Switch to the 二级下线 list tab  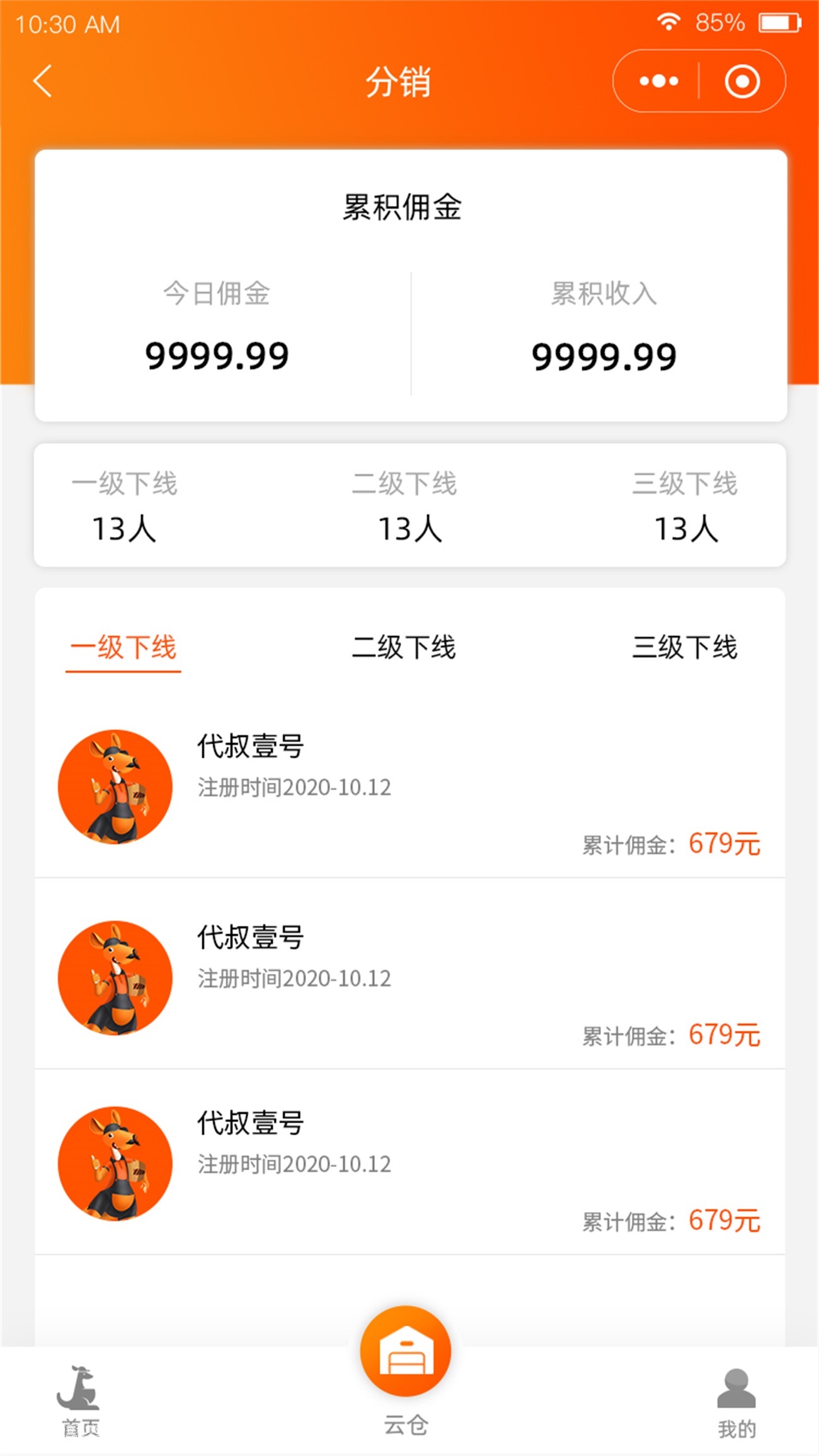coord(404,648)
